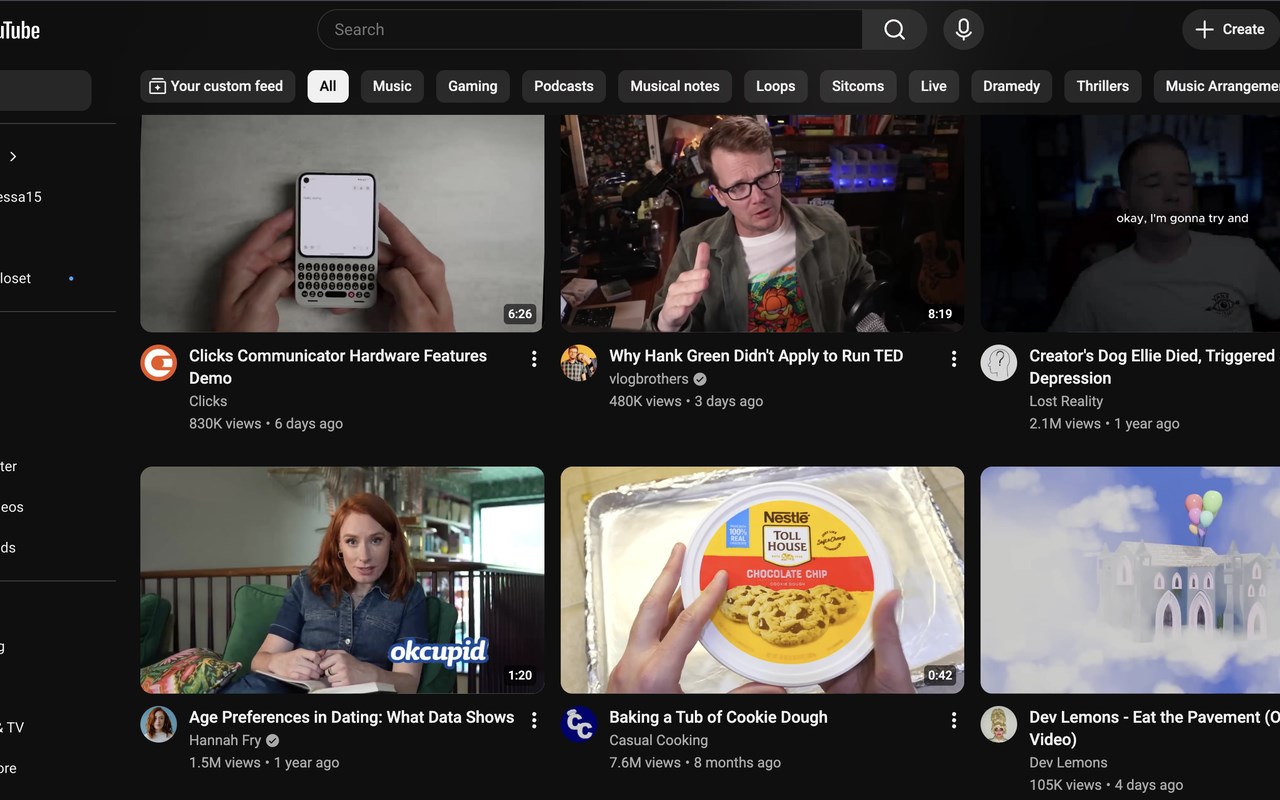Viewport: 1280px width, 800px height.
Task: Filter the feed by Music
Action: (392, 86)
